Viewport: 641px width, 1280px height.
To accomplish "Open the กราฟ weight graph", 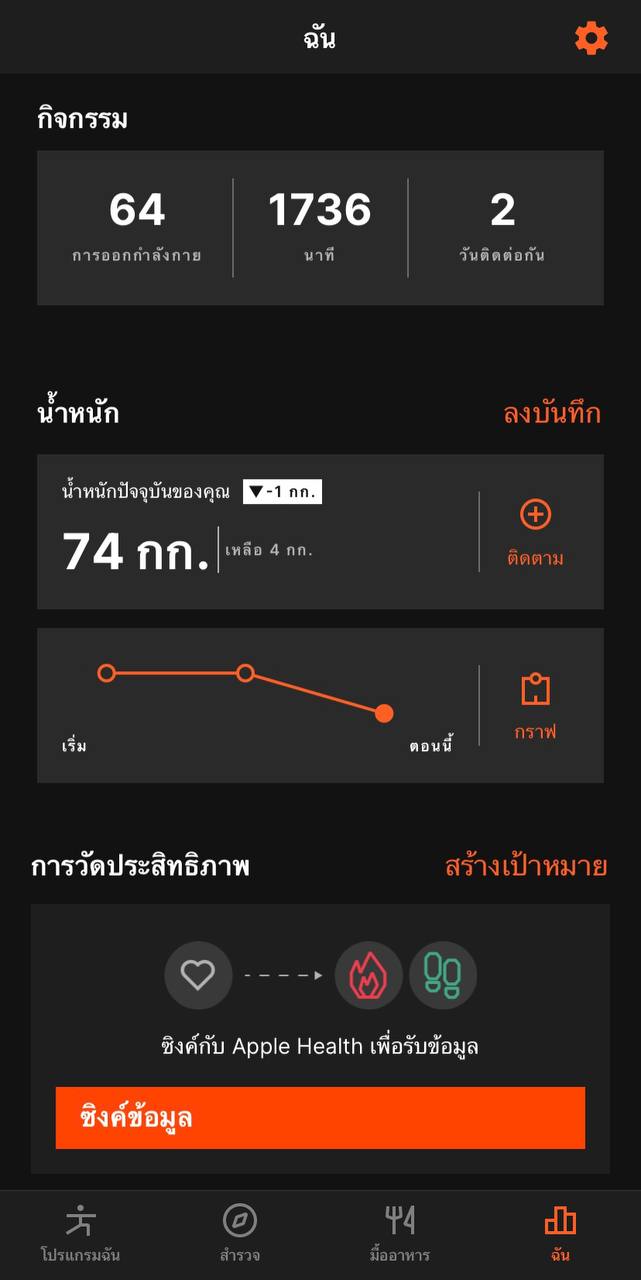I will [536, 705].
